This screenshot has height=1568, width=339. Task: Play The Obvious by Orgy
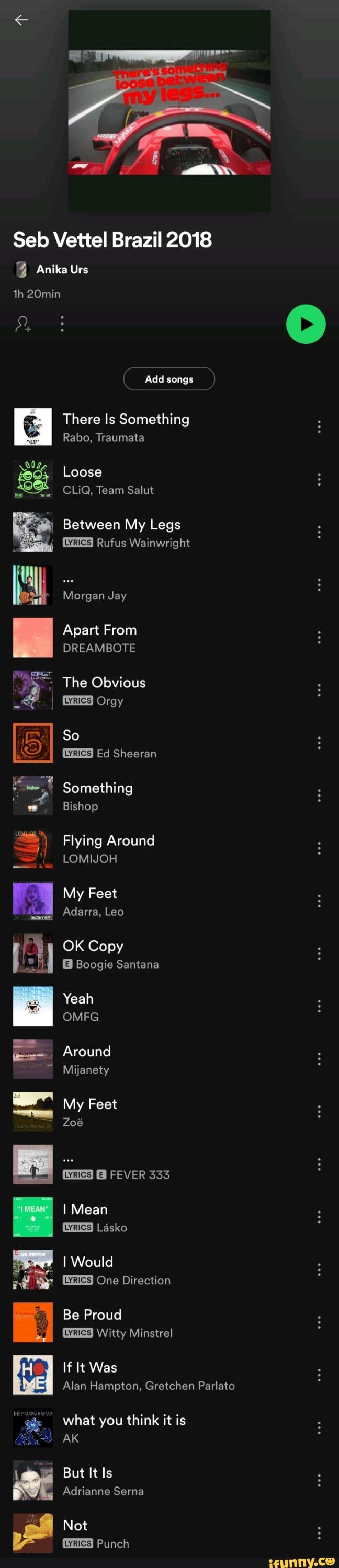[x=104, y=690]
